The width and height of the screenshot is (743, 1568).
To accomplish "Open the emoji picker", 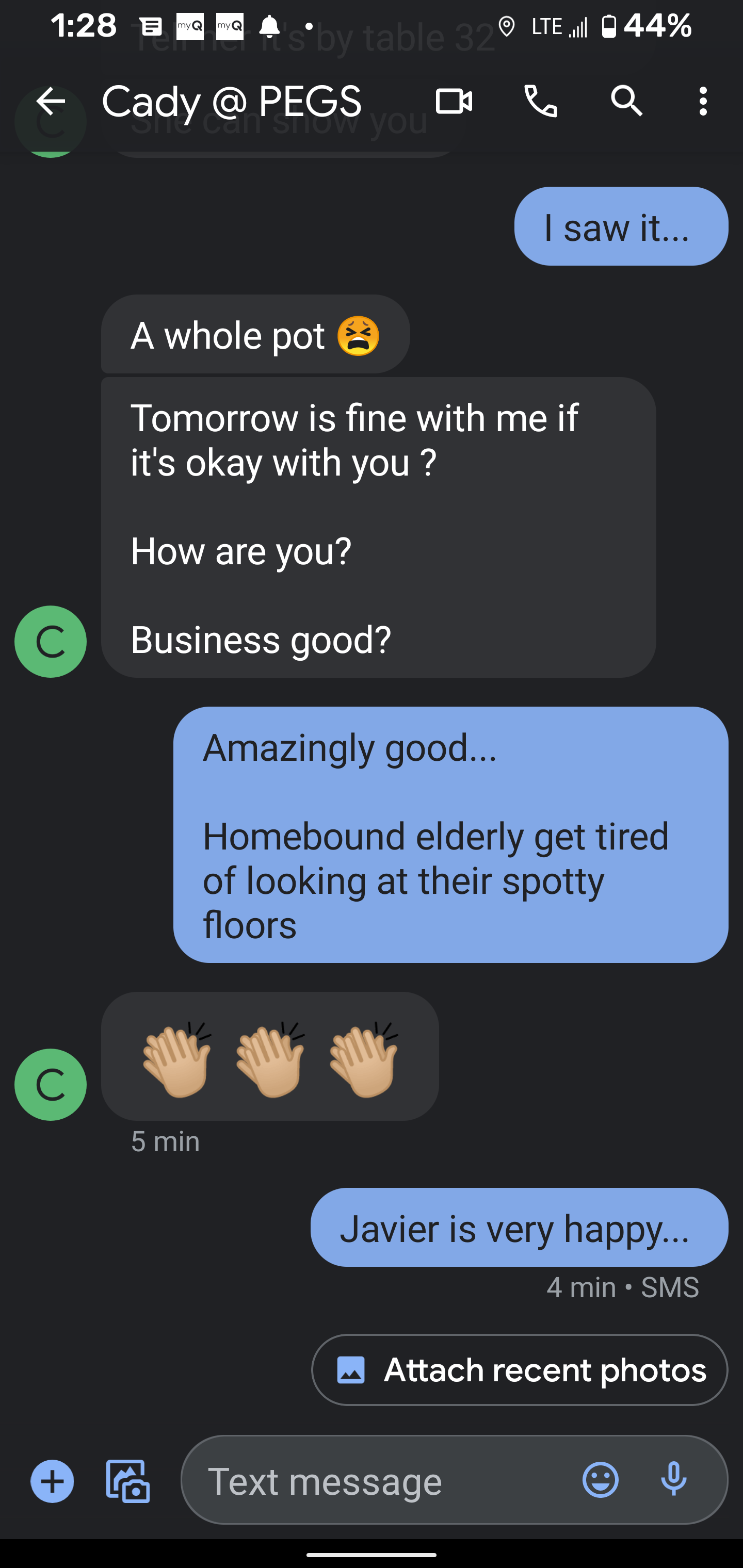I will click(601, 1480).
